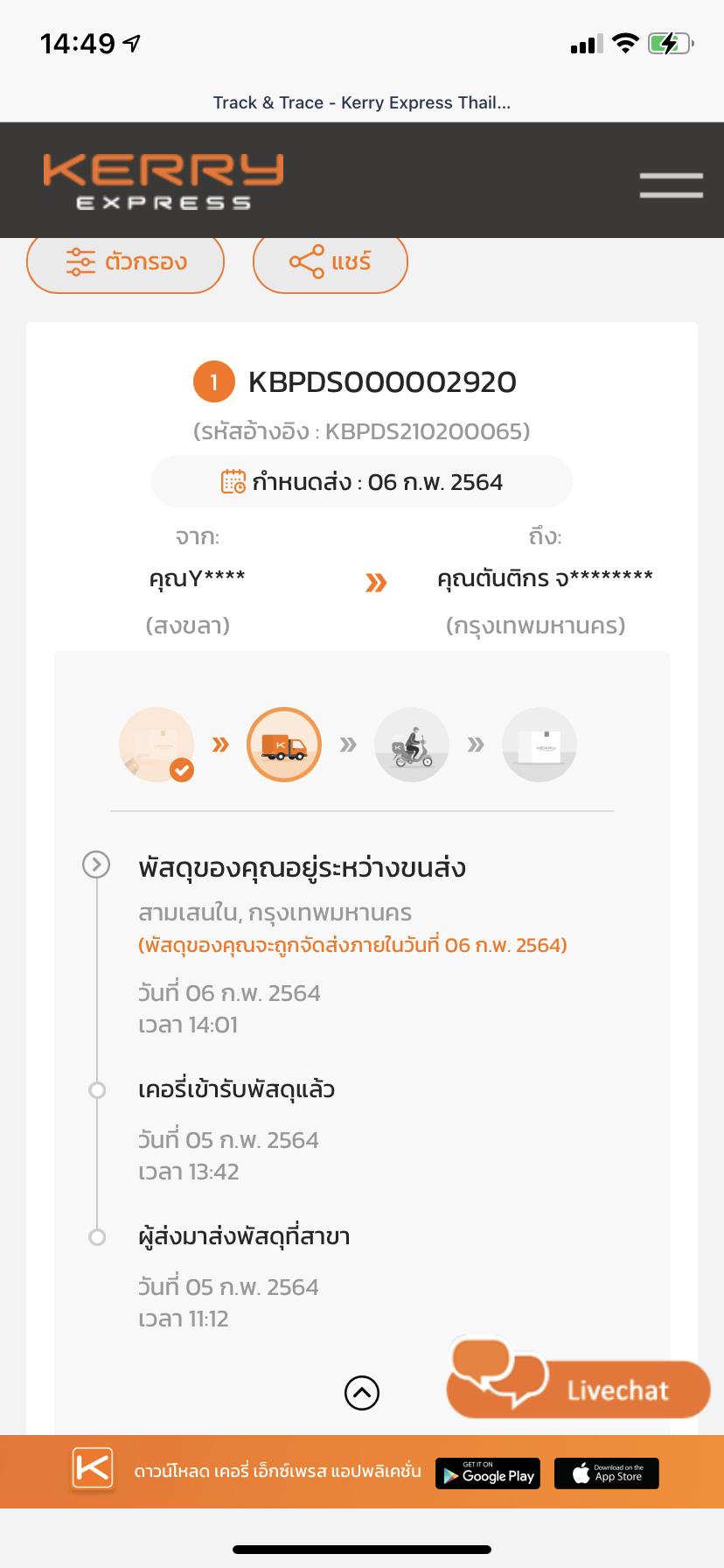The height and width of the screenshot is (1568, 724).
Task: Open Livechat support
Action: pyautogui.click(x=579, y=1380)
